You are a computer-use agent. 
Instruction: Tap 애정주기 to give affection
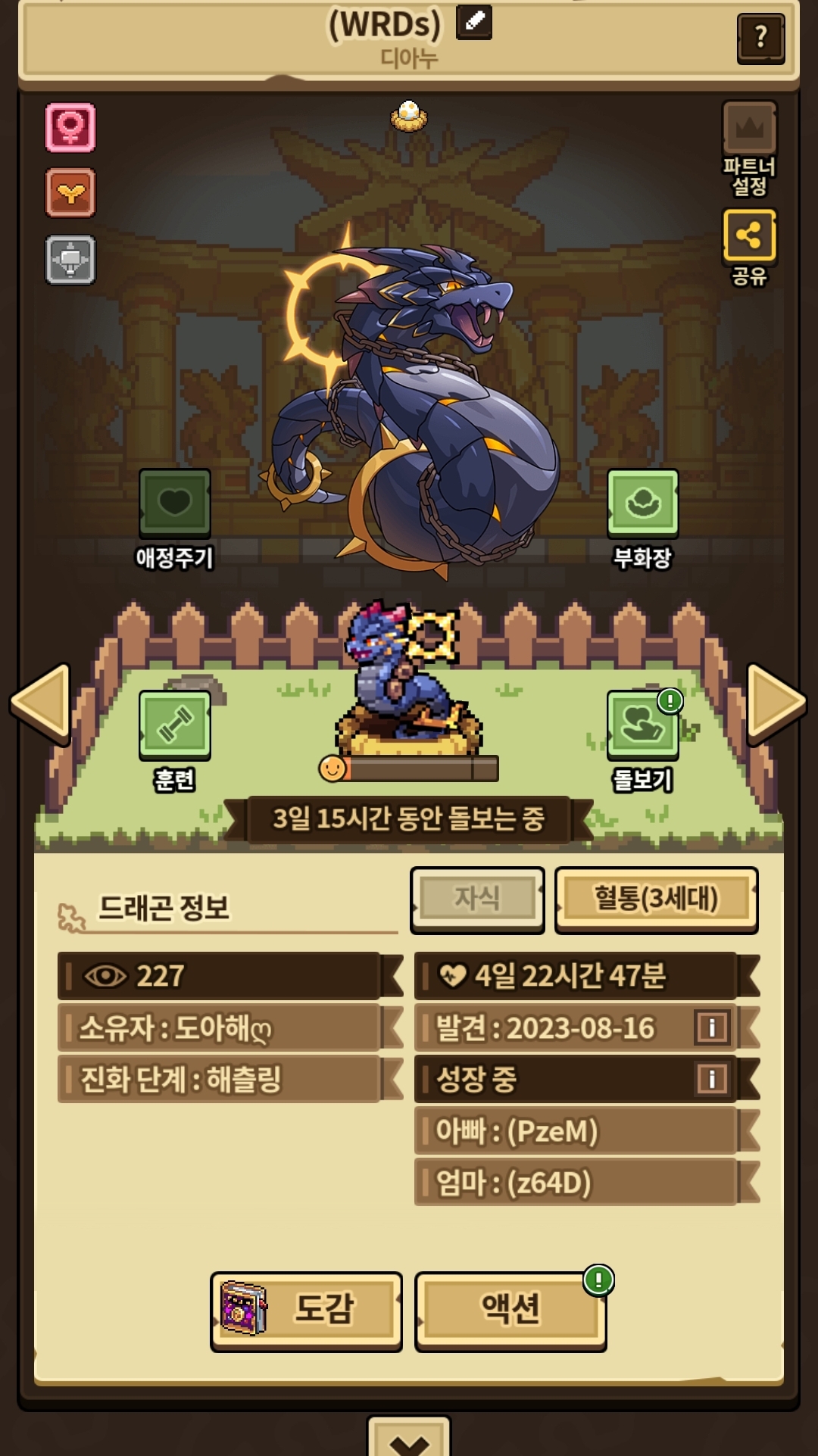point(175,504)
